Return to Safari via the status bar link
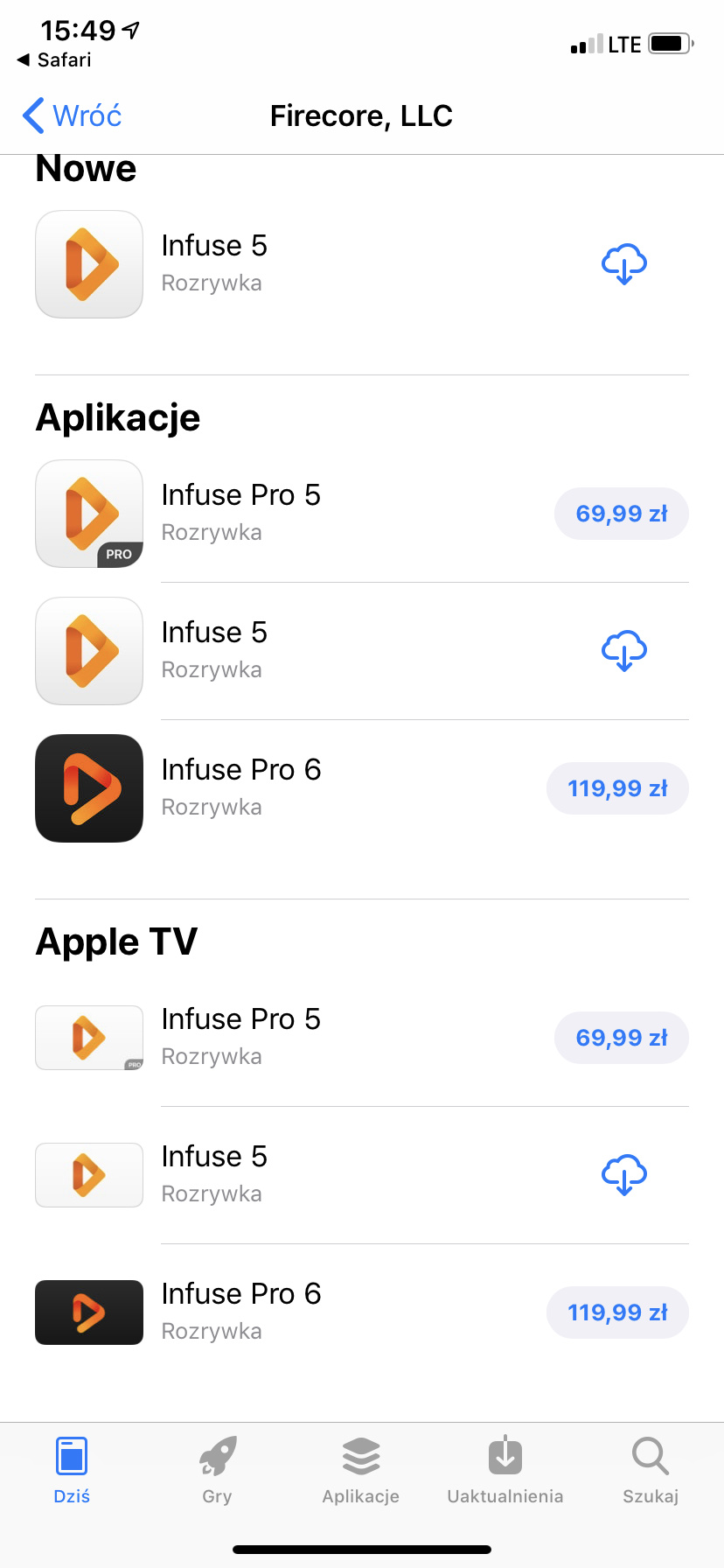 pyautogui.click(x=54, y=59)
